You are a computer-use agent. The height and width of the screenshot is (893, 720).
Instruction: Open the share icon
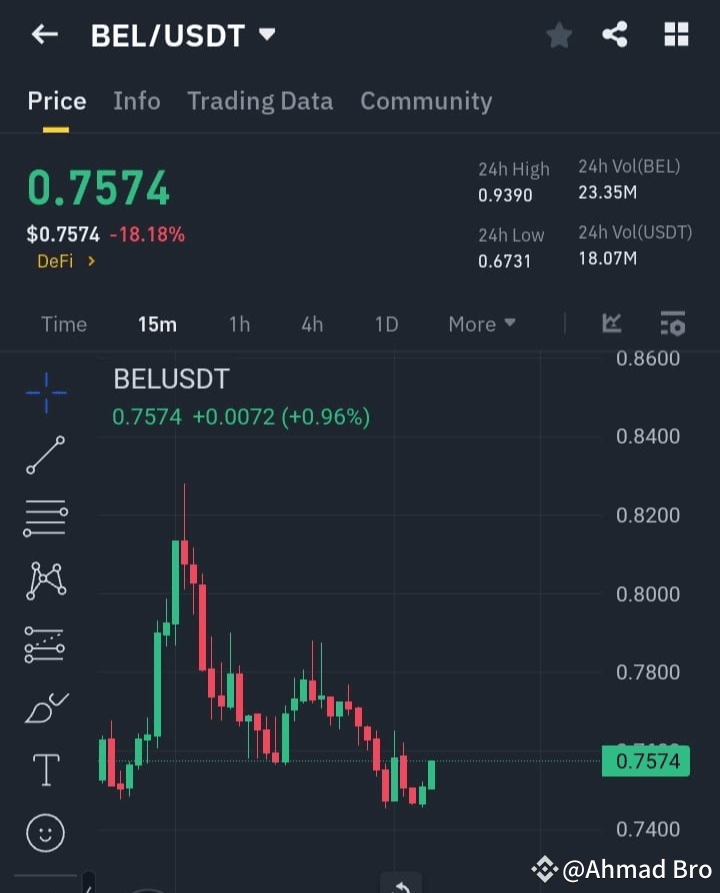[x=614, y=34]
